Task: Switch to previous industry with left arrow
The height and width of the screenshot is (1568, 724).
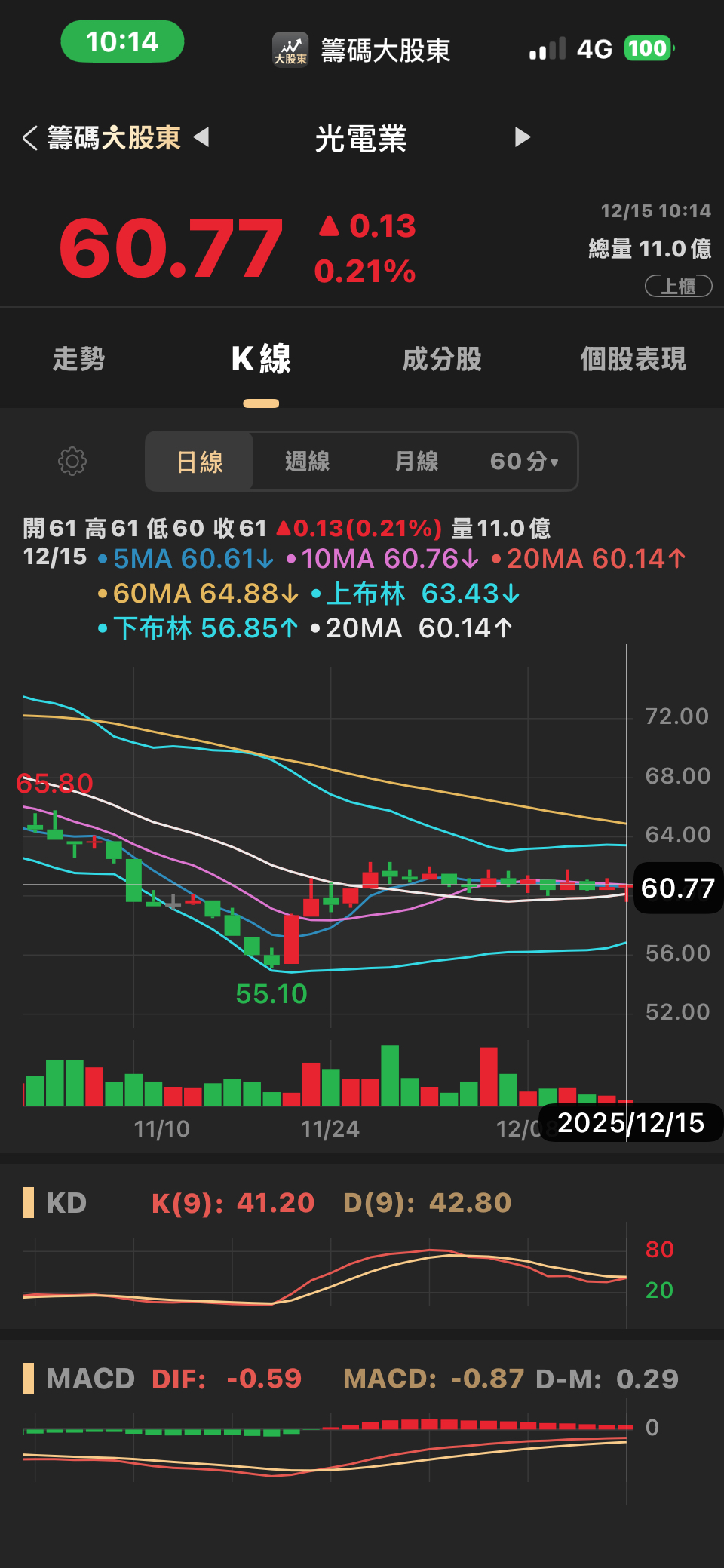Action: coord(201,137)
